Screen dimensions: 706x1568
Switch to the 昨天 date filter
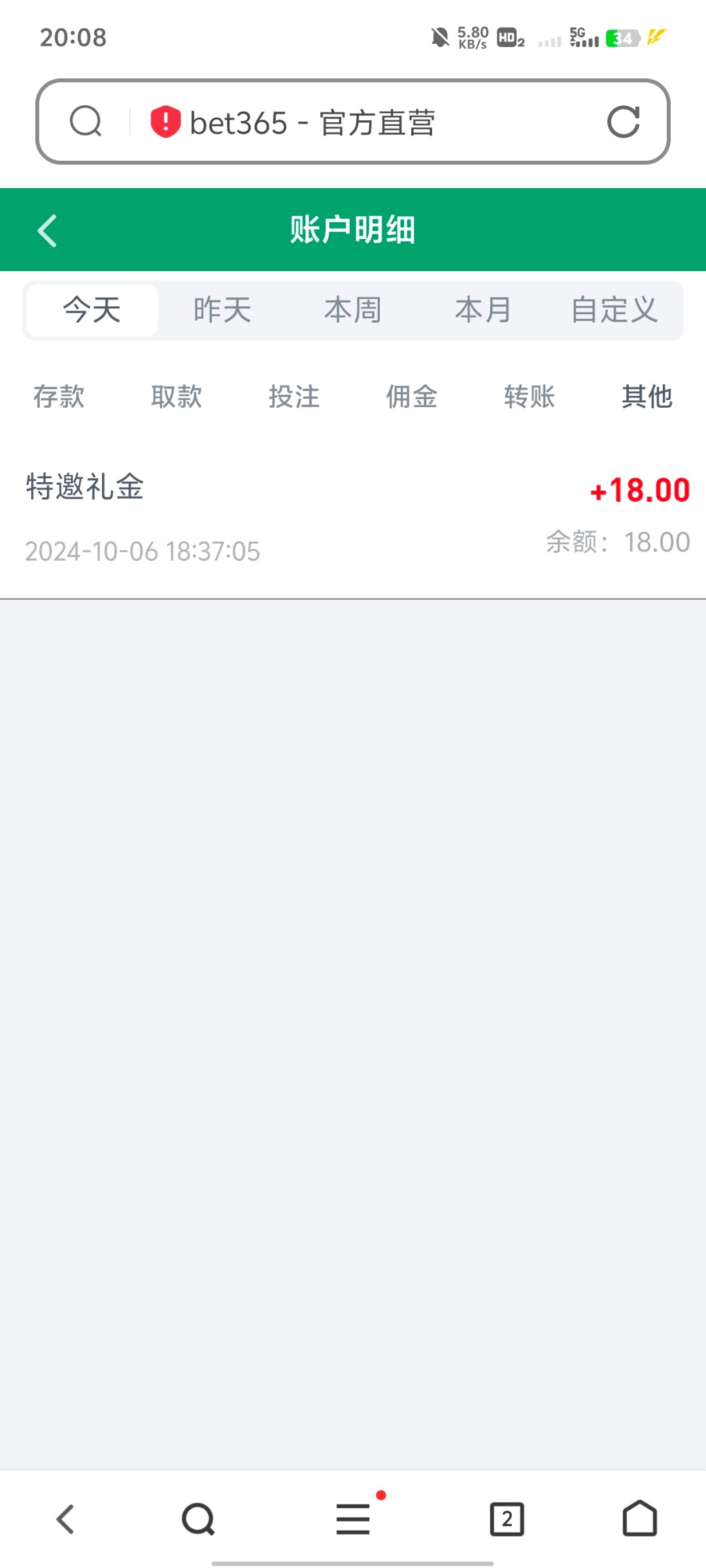222,310
